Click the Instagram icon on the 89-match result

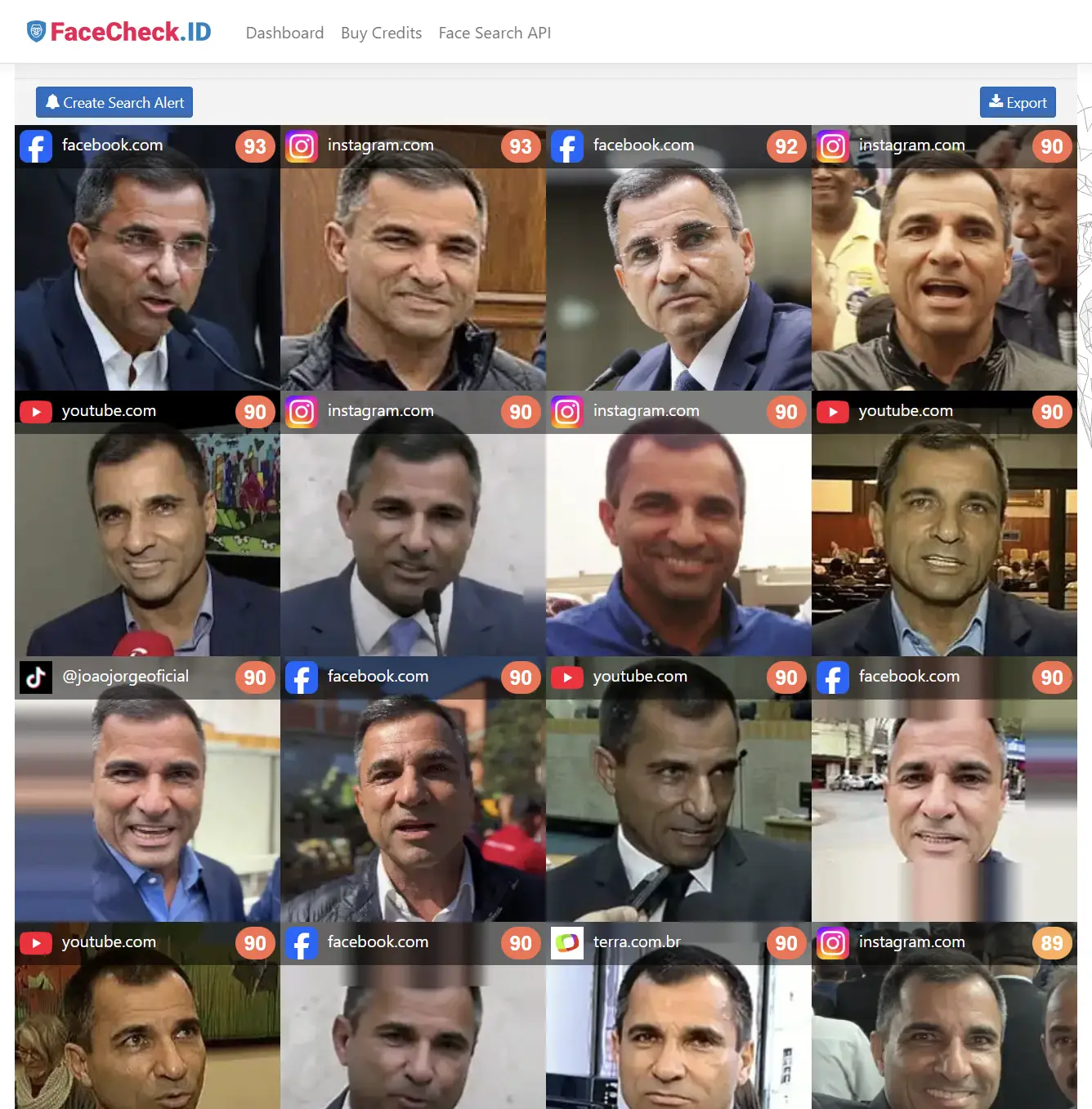point(833,942)
